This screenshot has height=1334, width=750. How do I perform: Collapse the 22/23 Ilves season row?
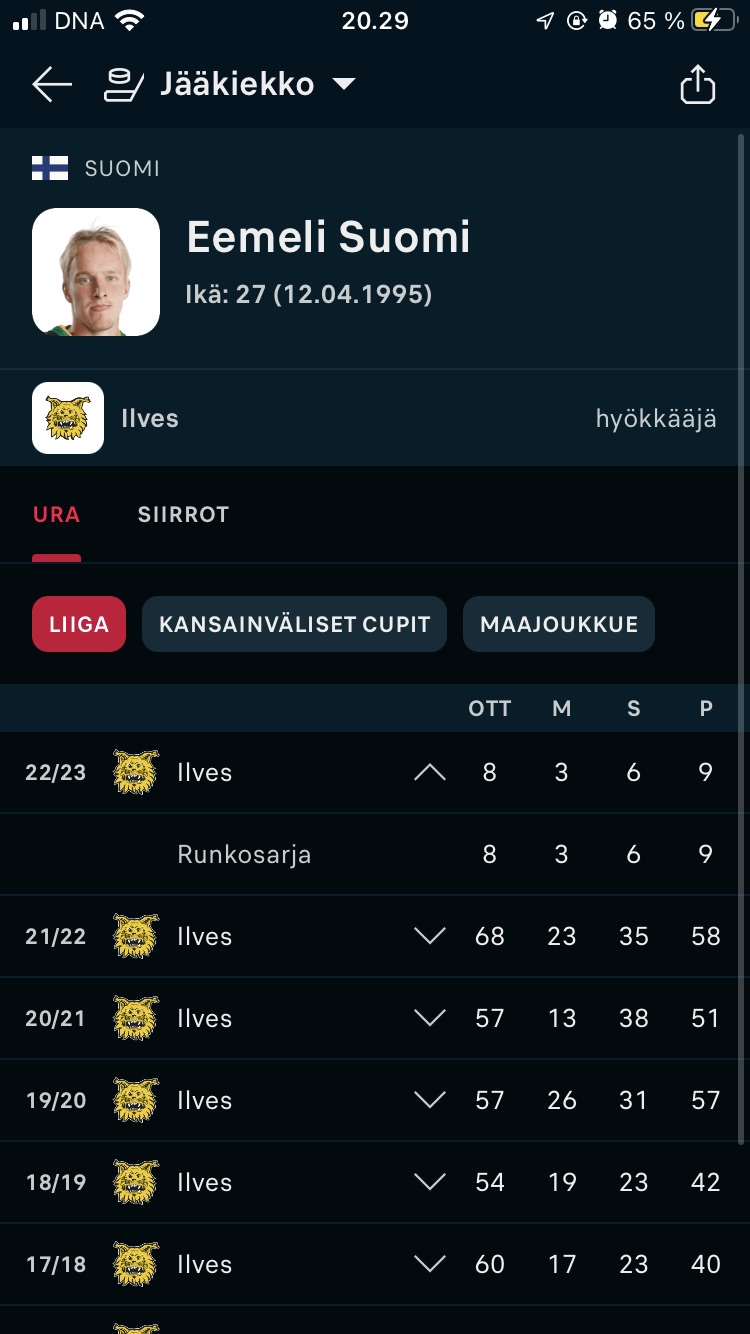click(429, 772)
